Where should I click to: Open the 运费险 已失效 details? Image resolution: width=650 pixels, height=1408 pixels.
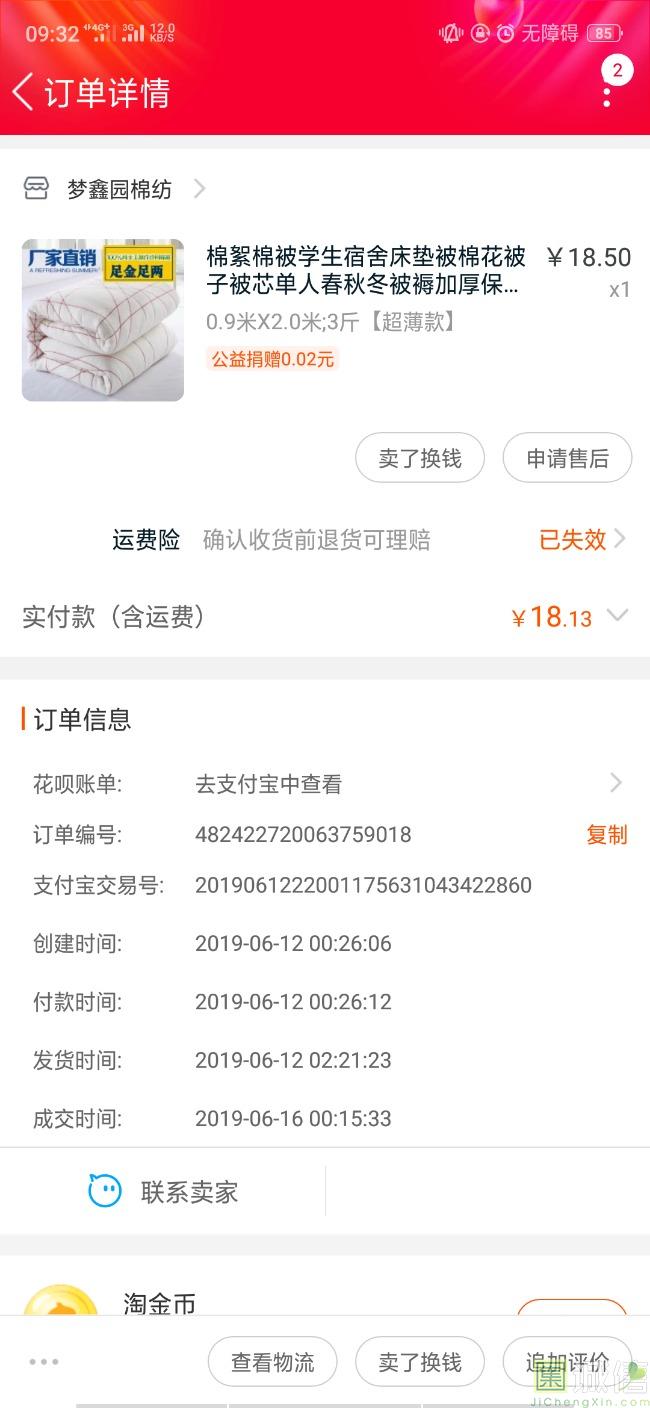pos(582,540)
